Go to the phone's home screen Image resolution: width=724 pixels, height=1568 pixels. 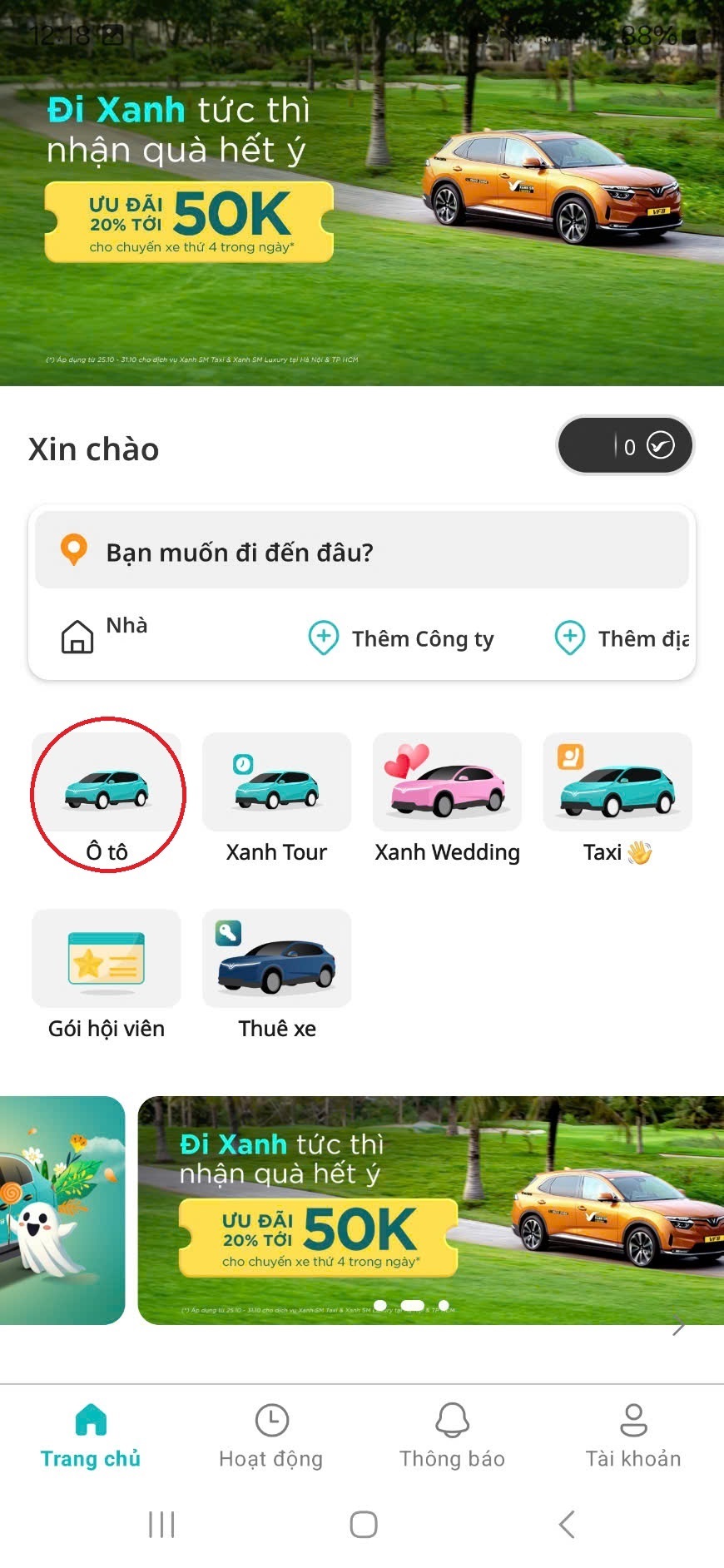[364, 1524]
